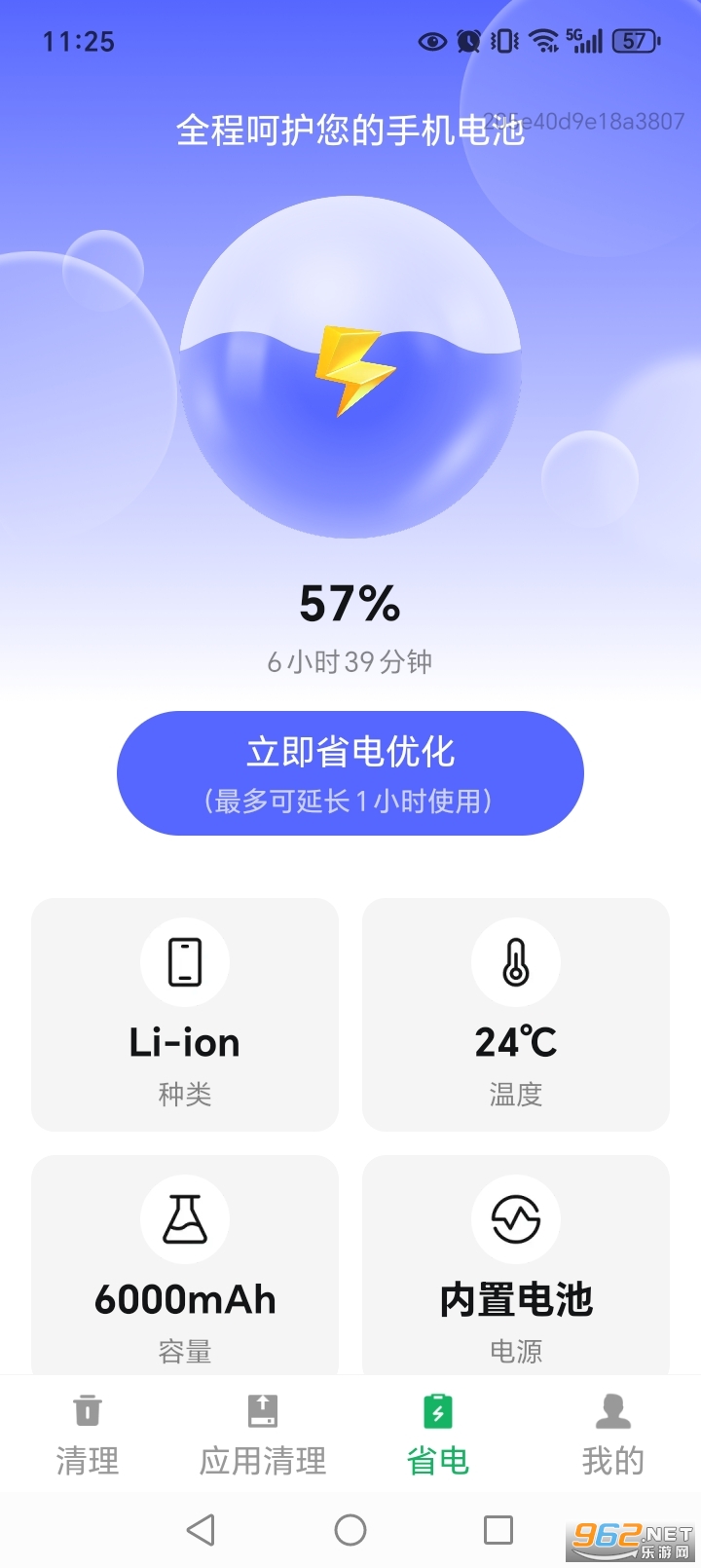
Task: Click the power source icon above 内置电池
Action: click(x=515, y=1219)
